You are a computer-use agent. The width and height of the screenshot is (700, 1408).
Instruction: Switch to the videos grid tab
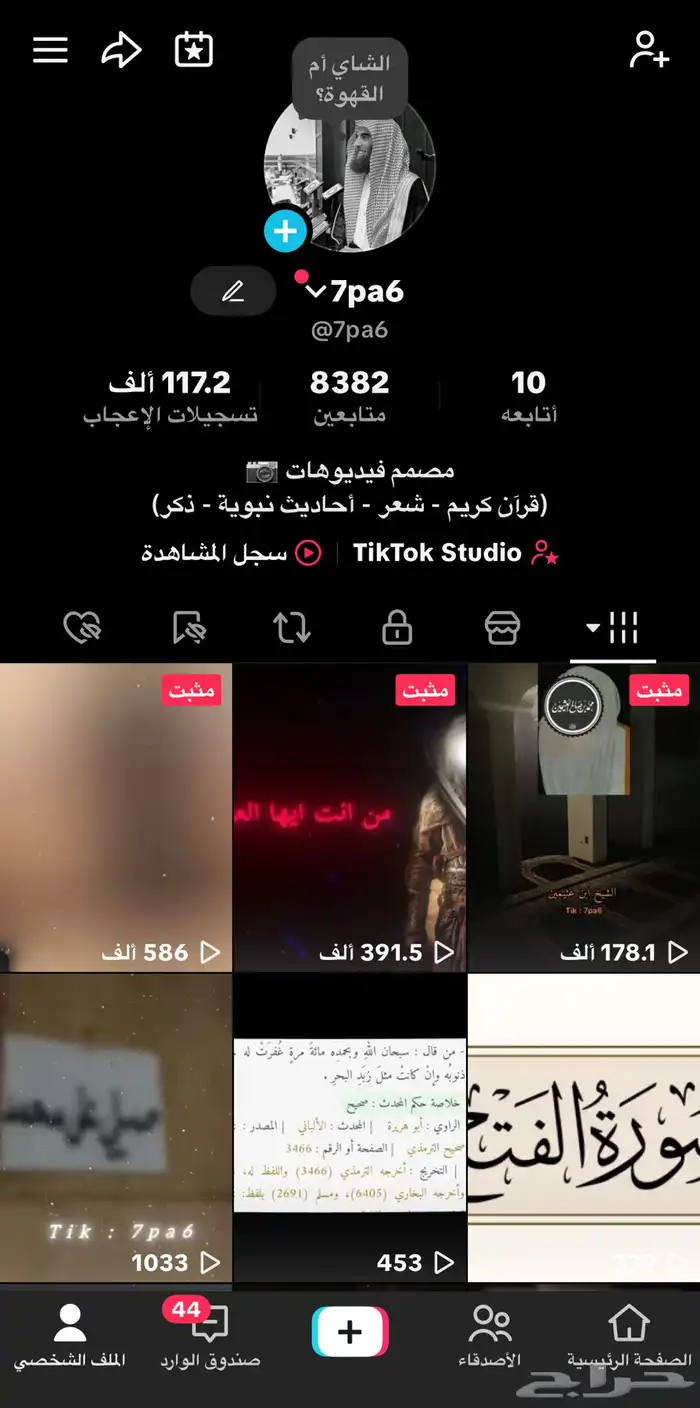click(x=613, y=628)
